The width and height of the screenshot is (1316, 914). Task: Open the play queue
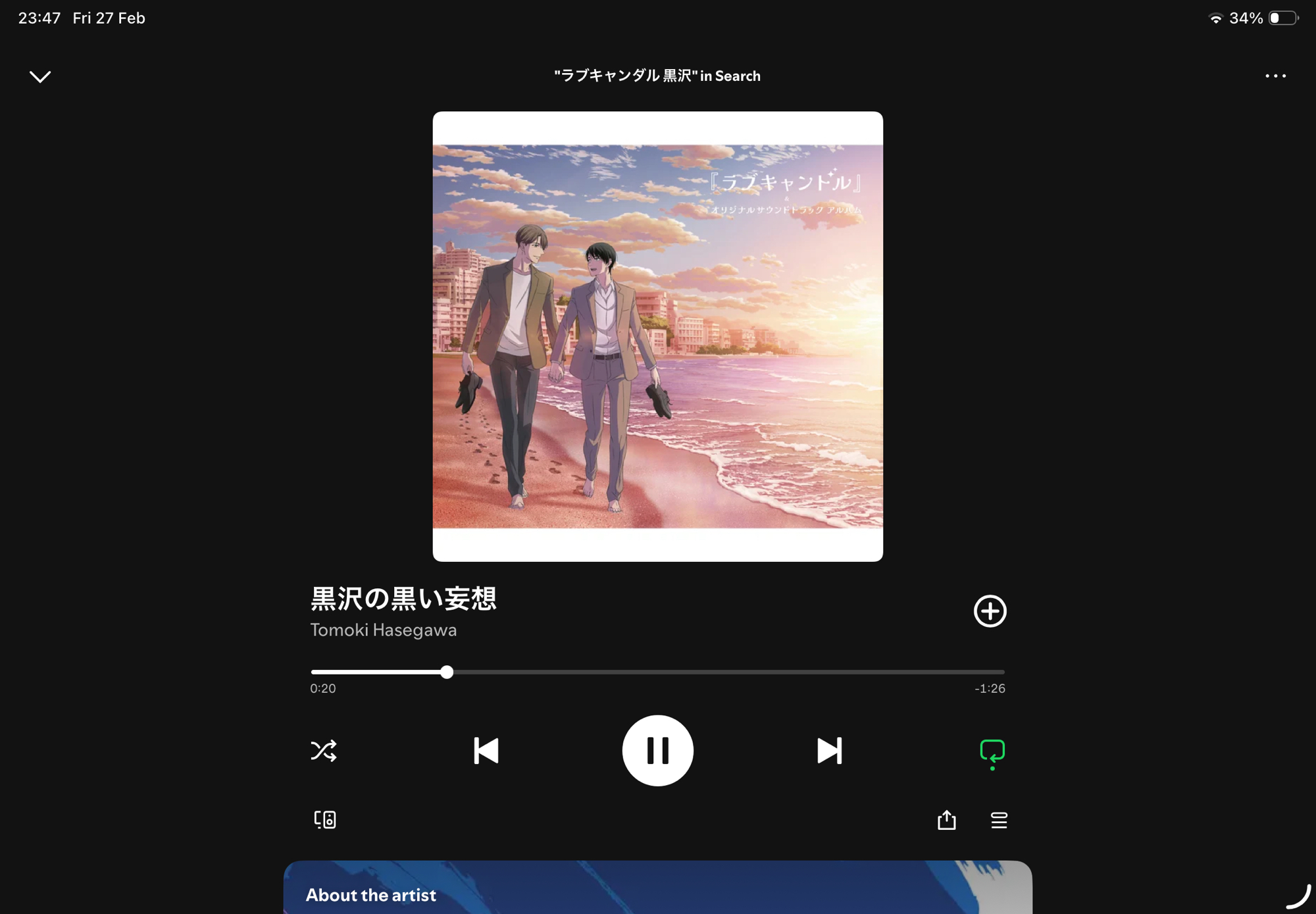tap(999, 820)
